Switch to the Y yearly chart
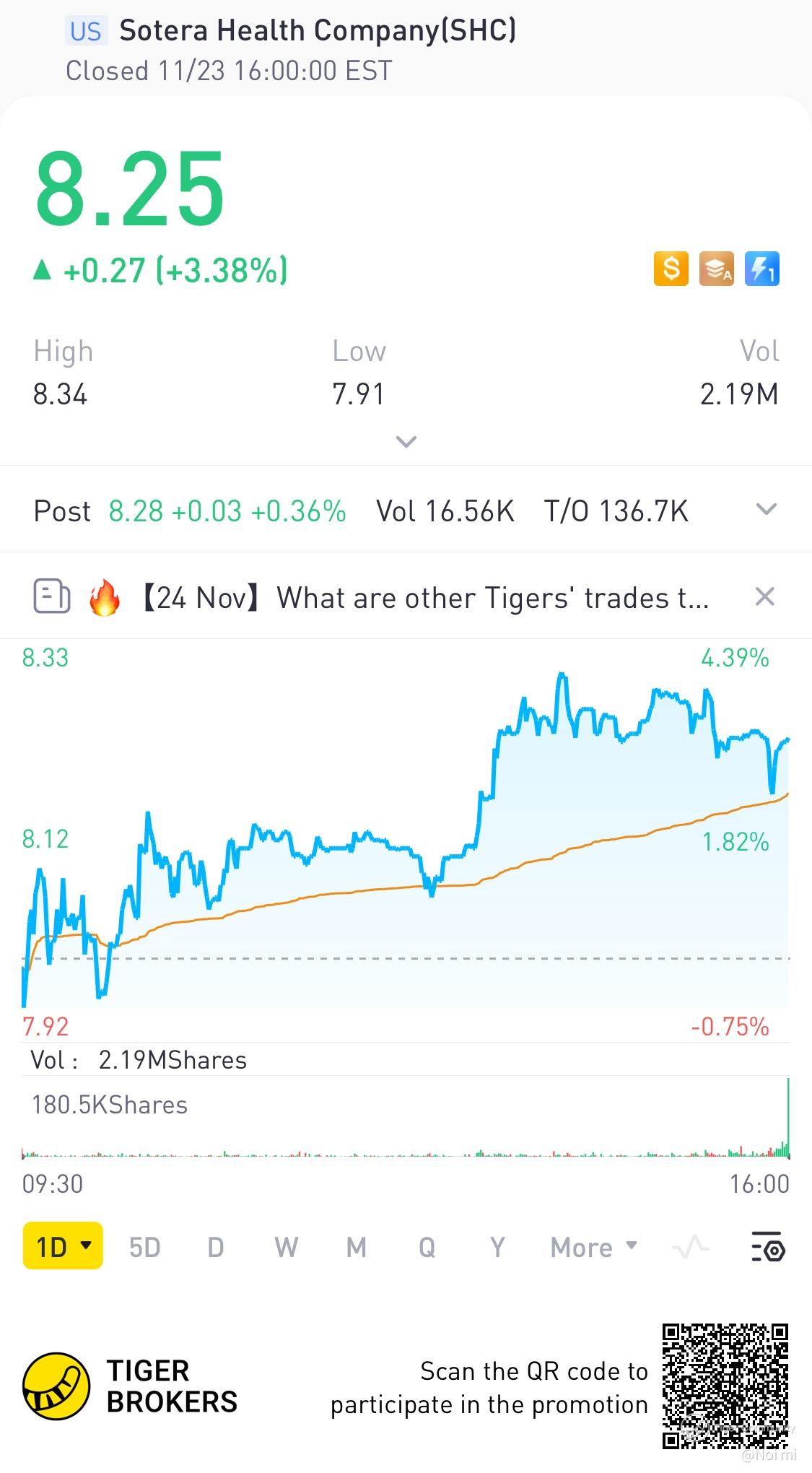This screenshot has height=1473, width=812. tap(497, 1247)
